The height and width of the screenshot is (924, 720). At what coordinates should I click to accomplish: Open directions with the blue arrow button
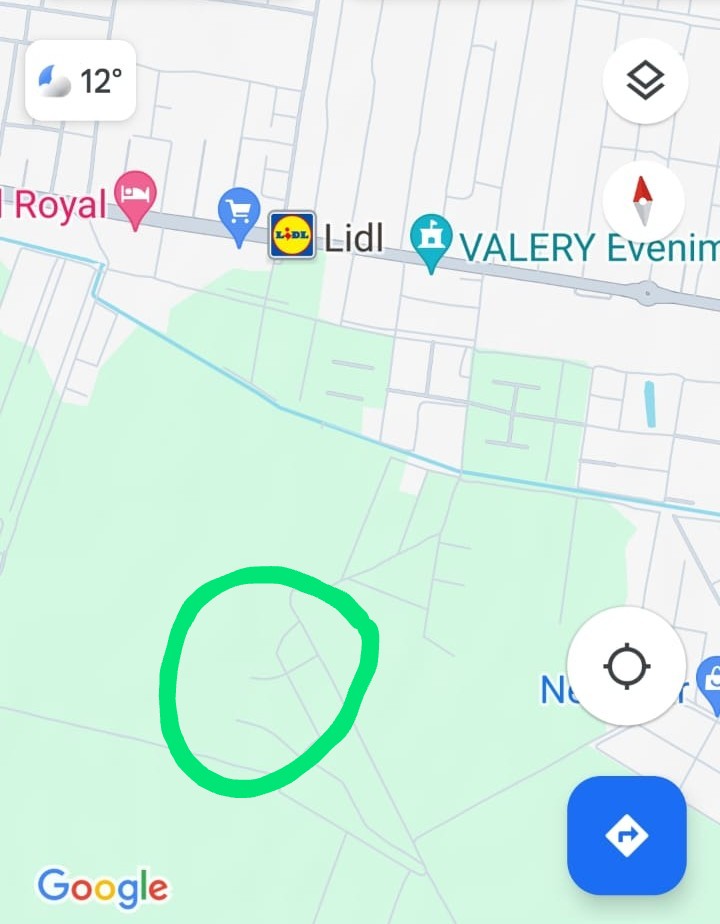[x=627, y=835]
